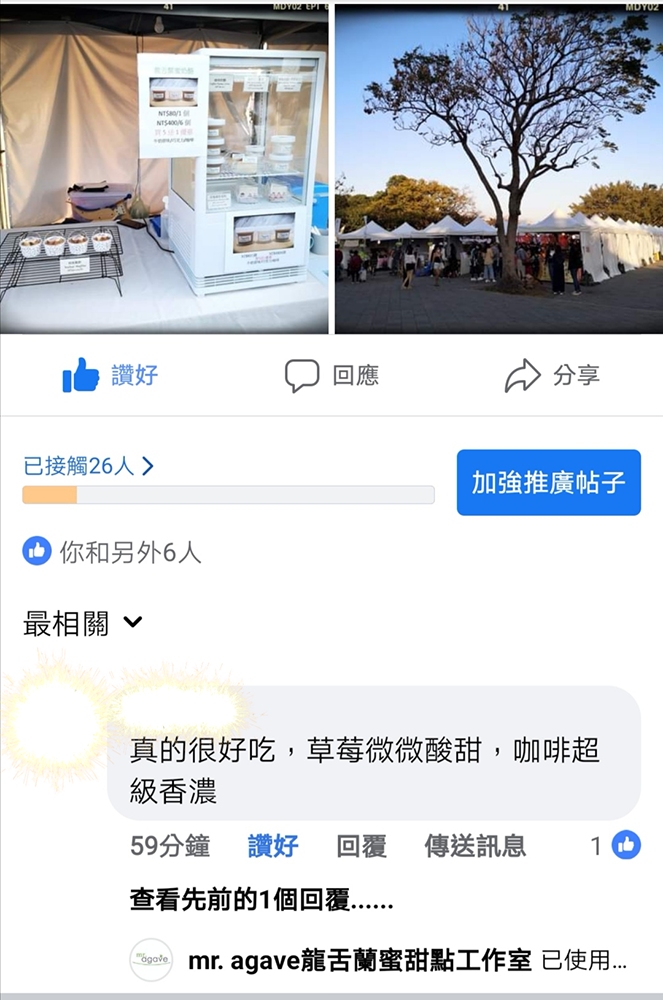Open the tree and market tents photo
The width and height of the screenshot is (663, 1000).
498,168
